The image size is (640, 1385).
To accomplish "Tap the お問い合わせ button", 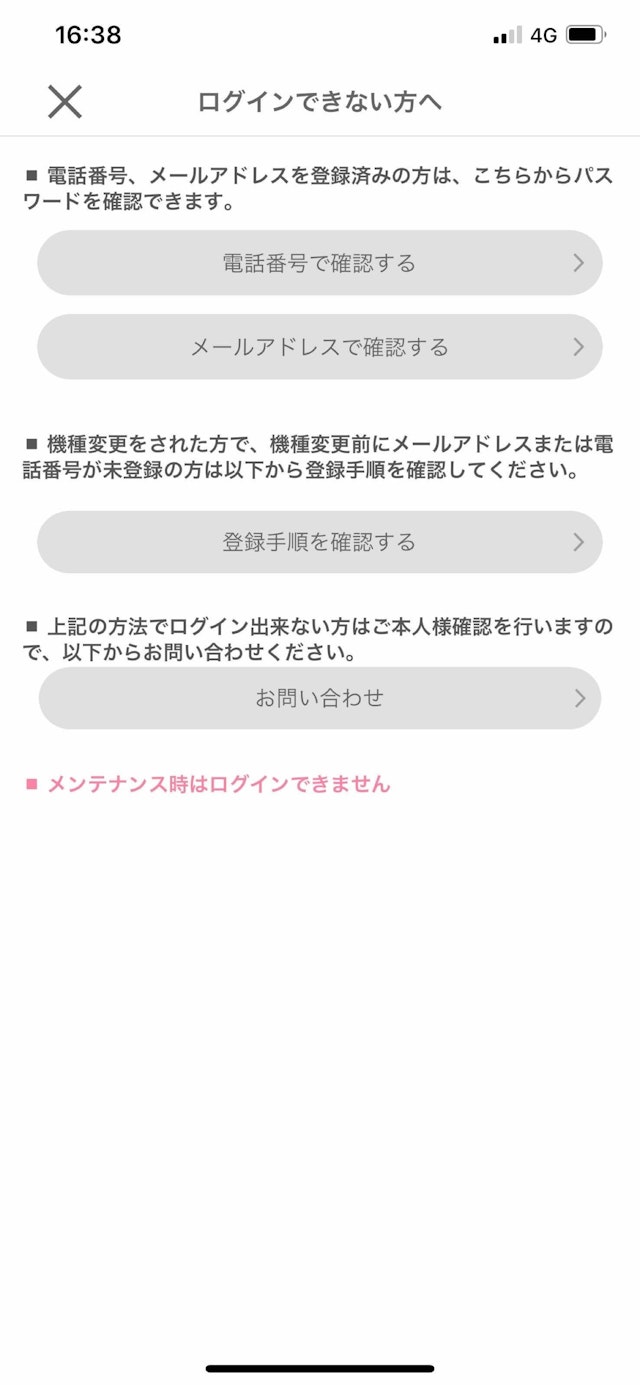I will pyautogui.click(x=319, y=698).
